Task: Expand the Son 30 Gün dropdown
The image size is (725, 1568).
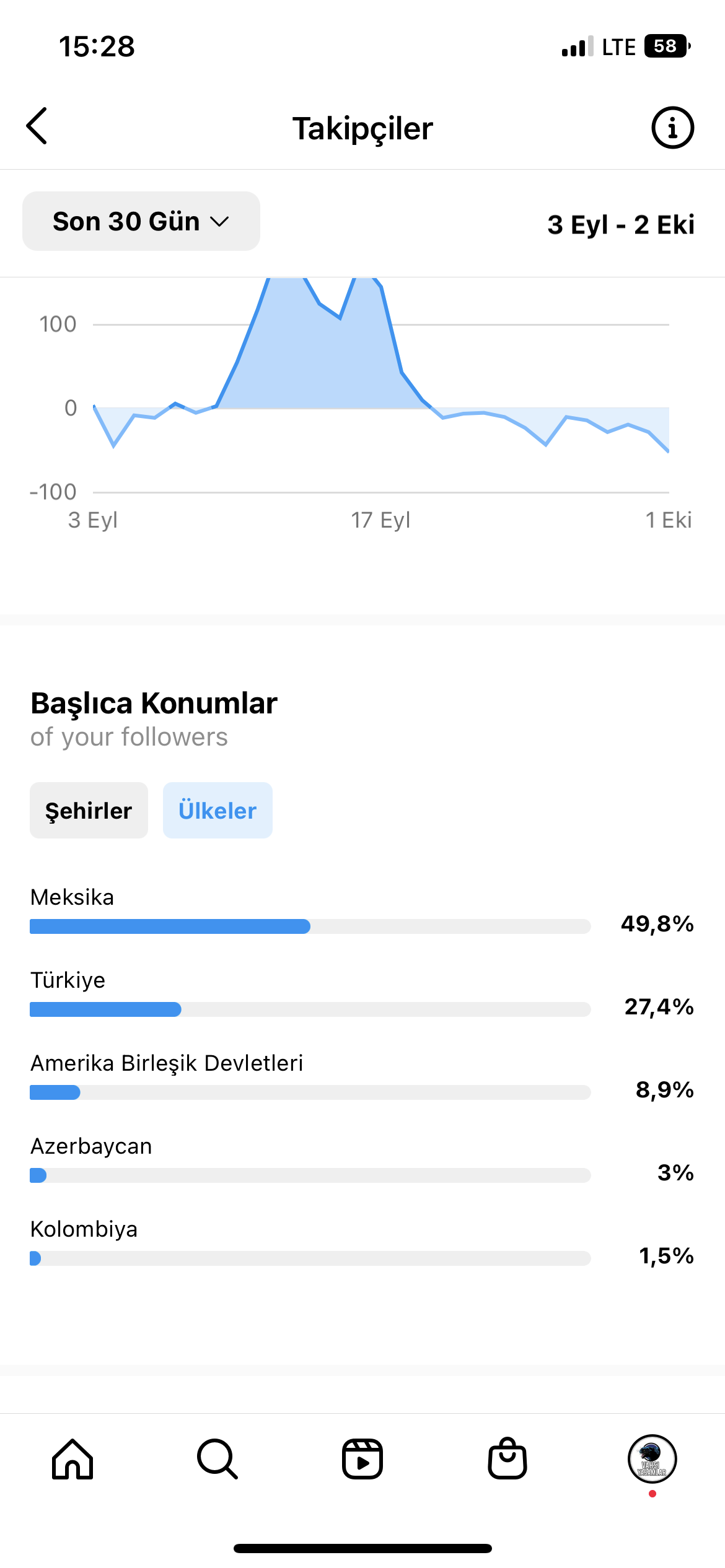Action: [141, 221]
